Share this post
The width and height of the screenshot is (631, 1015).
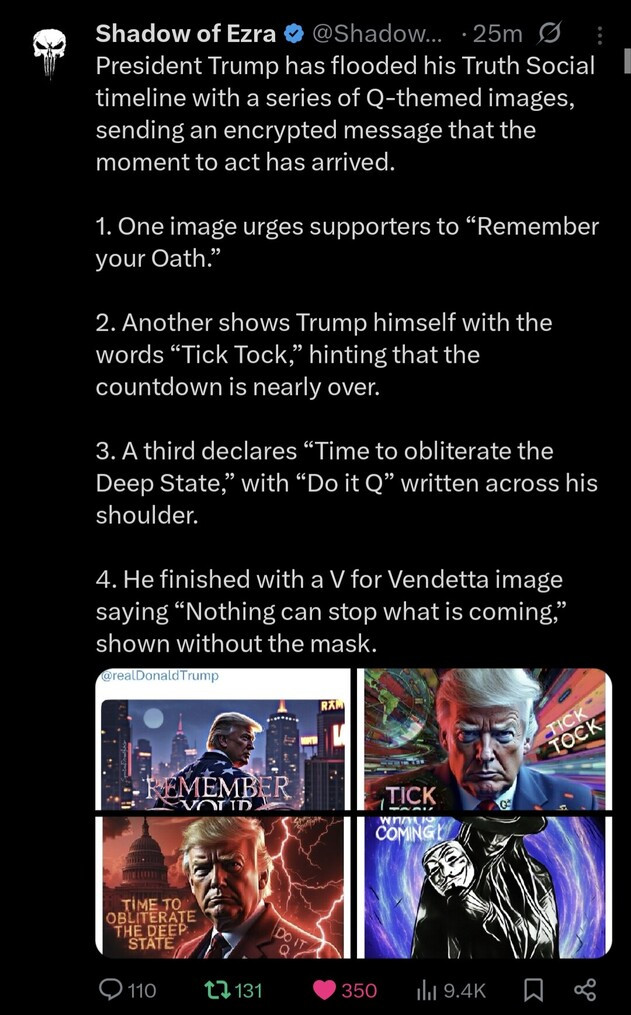[585, 990]
